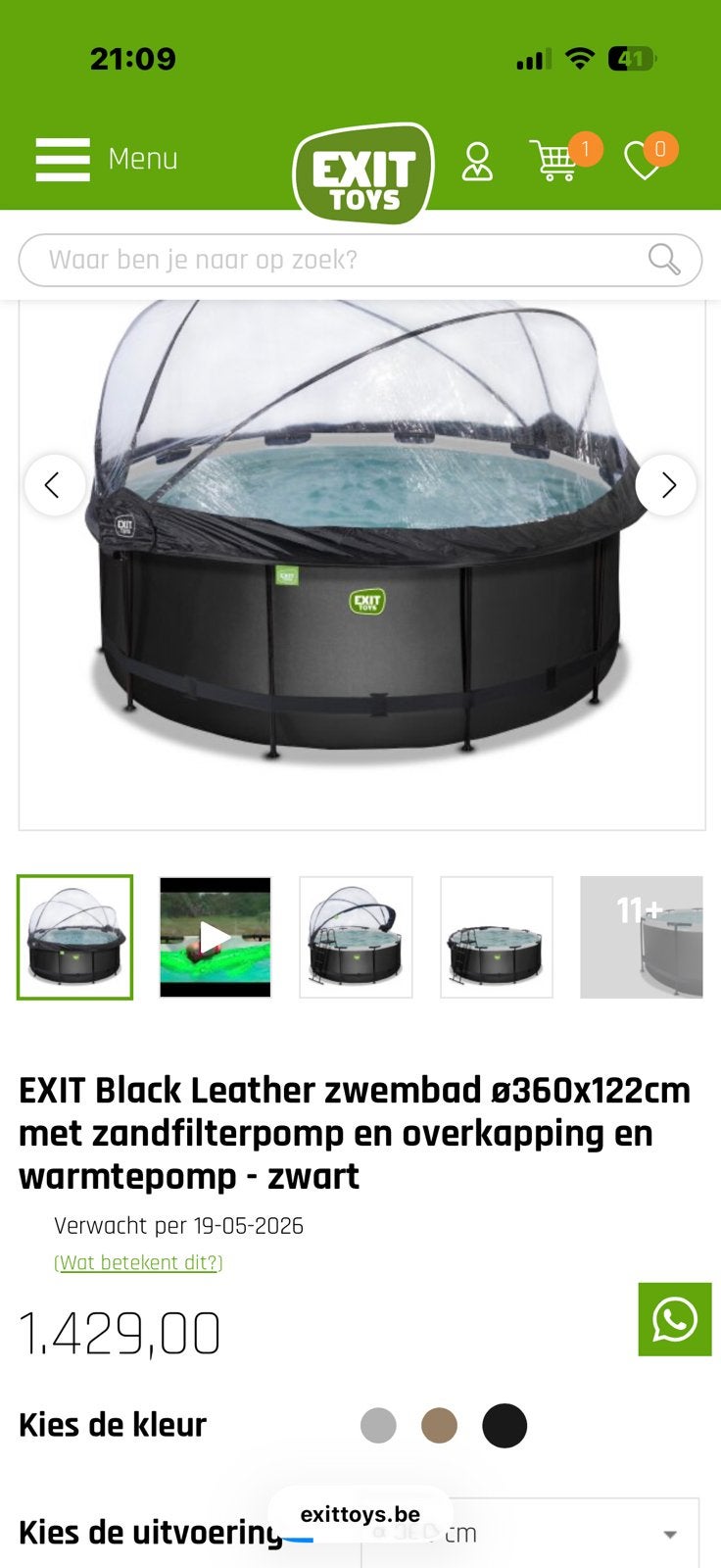
Task: Choose the black color swatch
Action: click(505, 1425)
